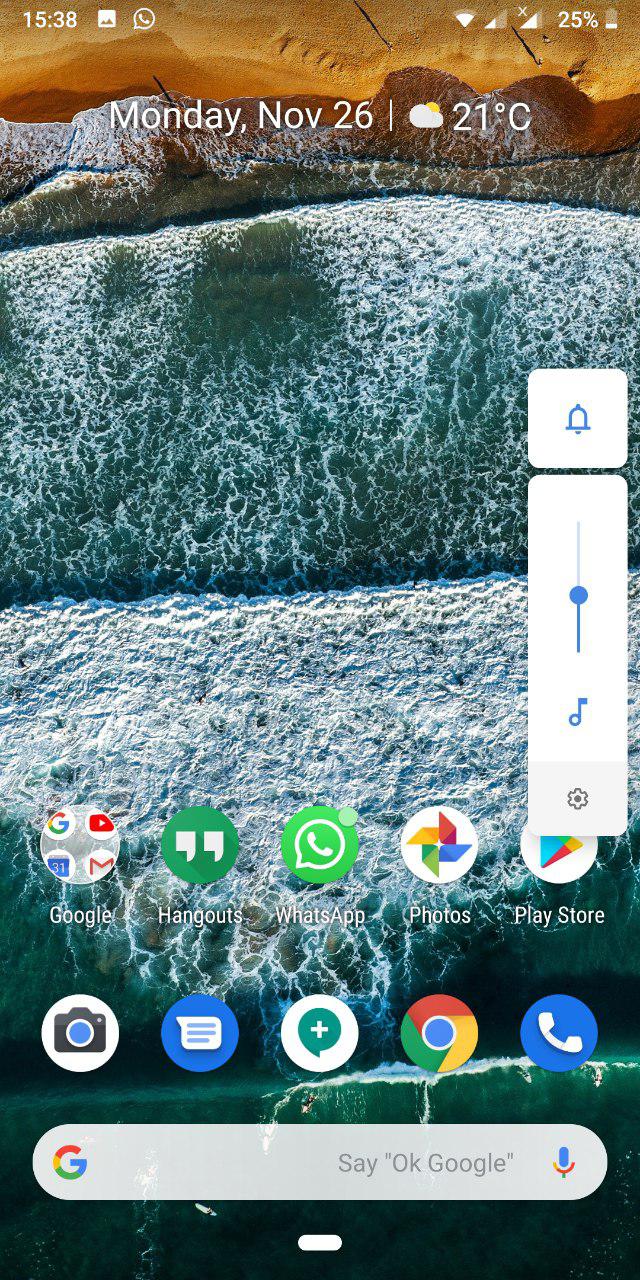This screenshot has height=1280, width=640.
Task: Open the weather widget showing 21°C
Action: pyautogui.click(x=470, y=116)
